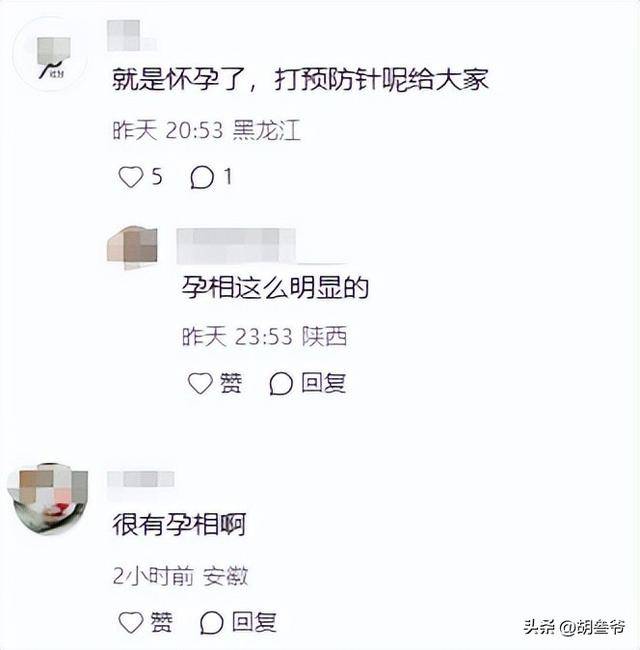Open the 1 reply on the 黑龙江 comment
640x650 pixels.
[202, 177]
